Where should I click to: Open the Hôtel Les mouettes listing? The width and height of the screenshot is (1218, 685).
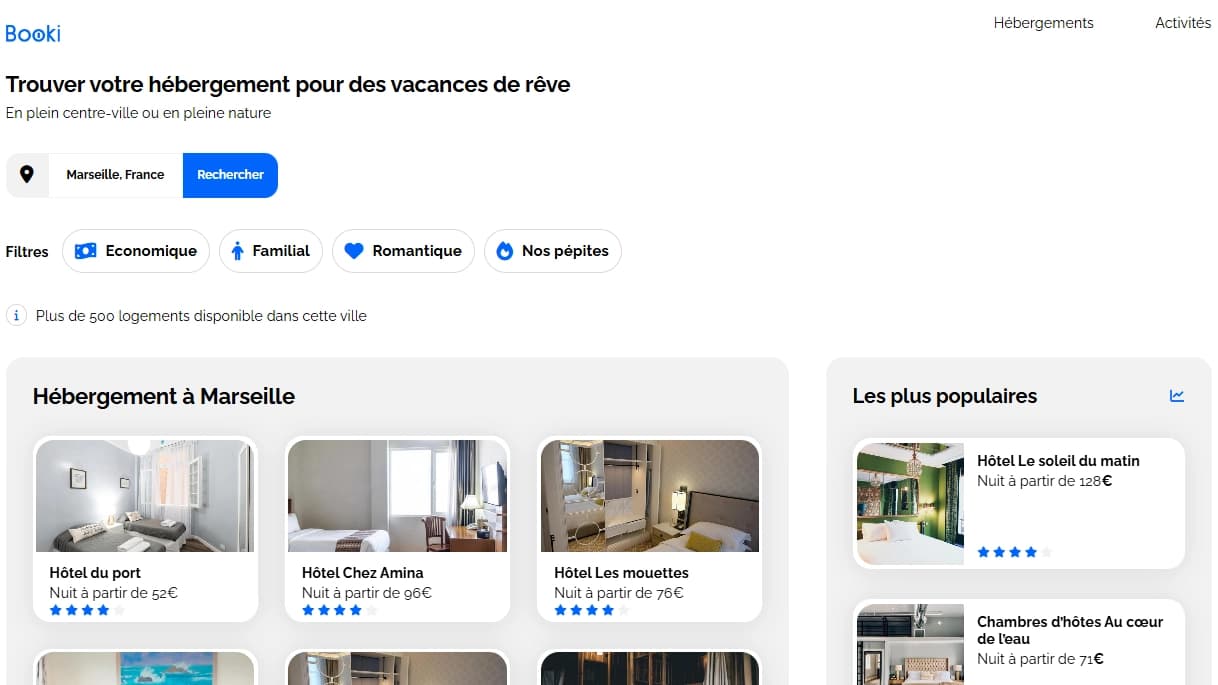[x=650, y=528]
